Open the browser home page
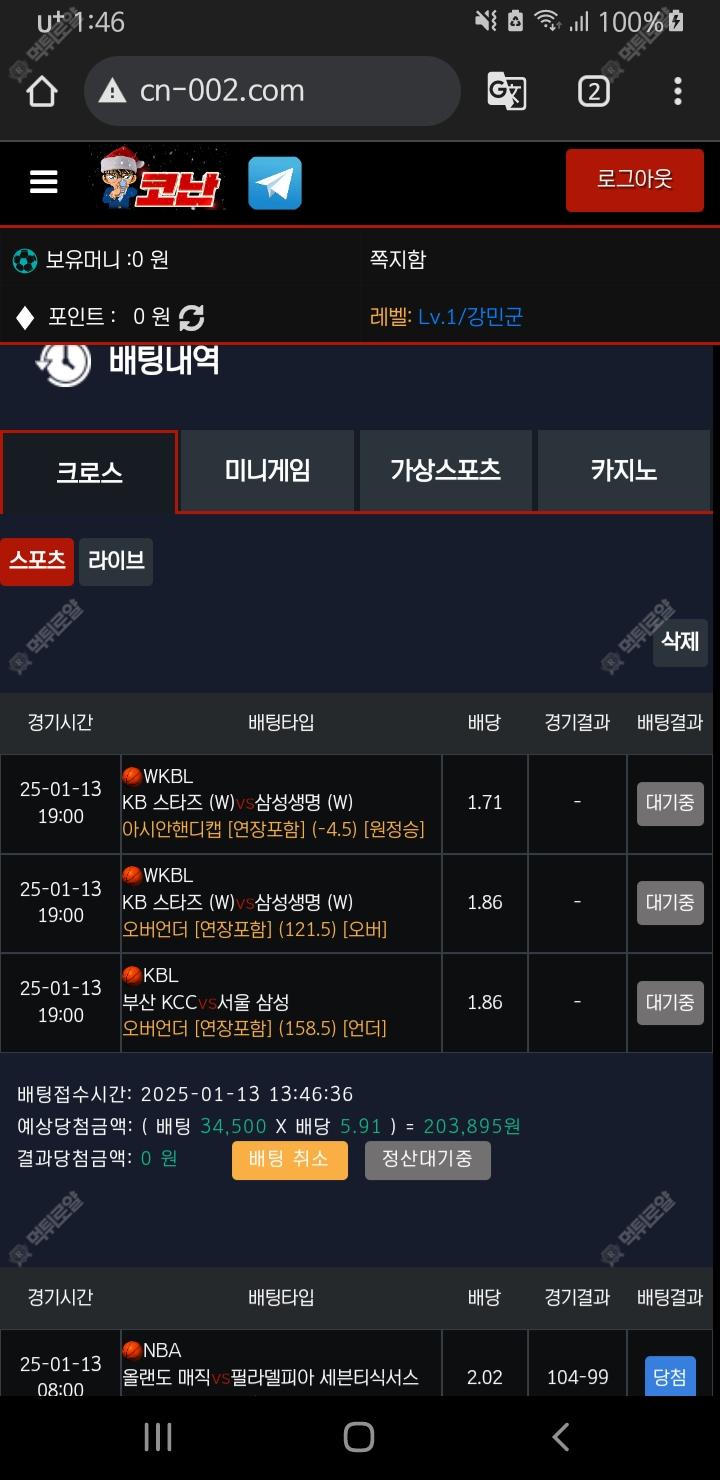720x1480 pixels. (41, 91)
